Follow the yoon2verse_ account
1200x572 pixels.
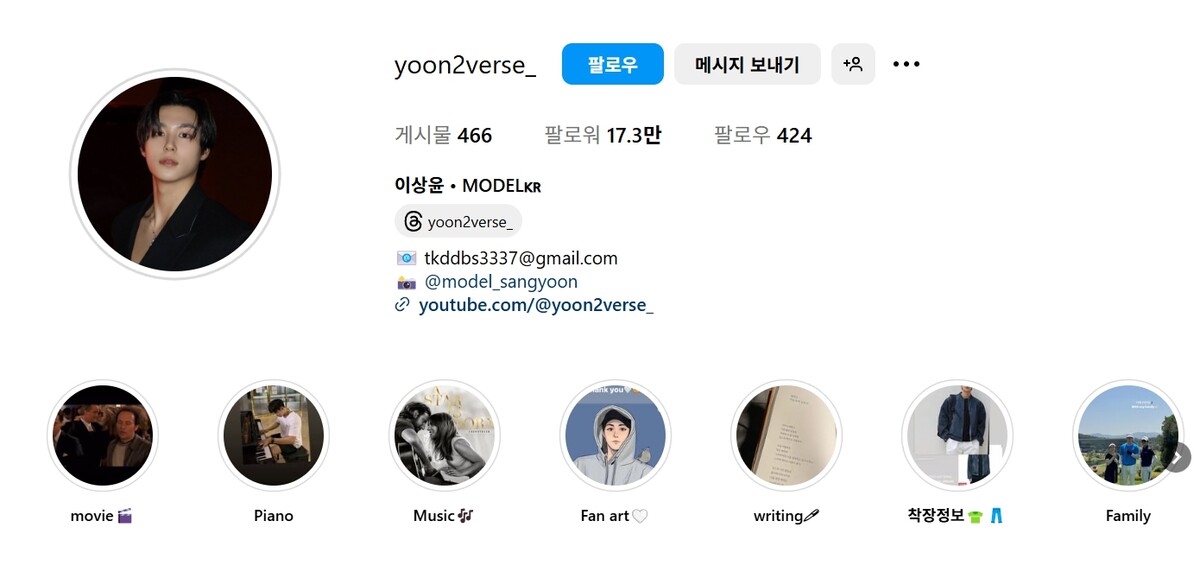coord(612,65)
